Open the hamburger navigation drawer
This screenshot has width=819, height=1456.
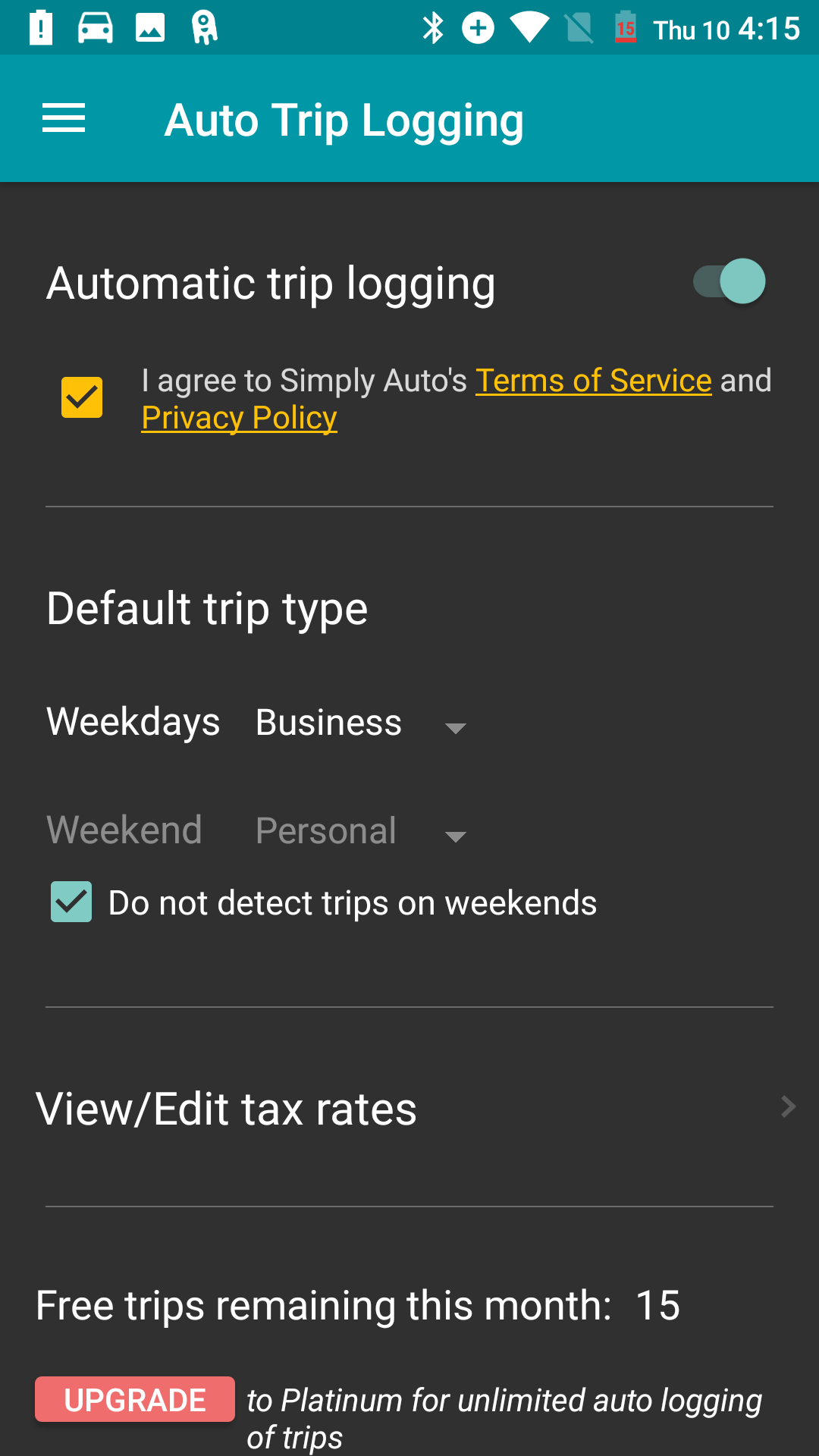pyautogui.click(x=64, y=118)
